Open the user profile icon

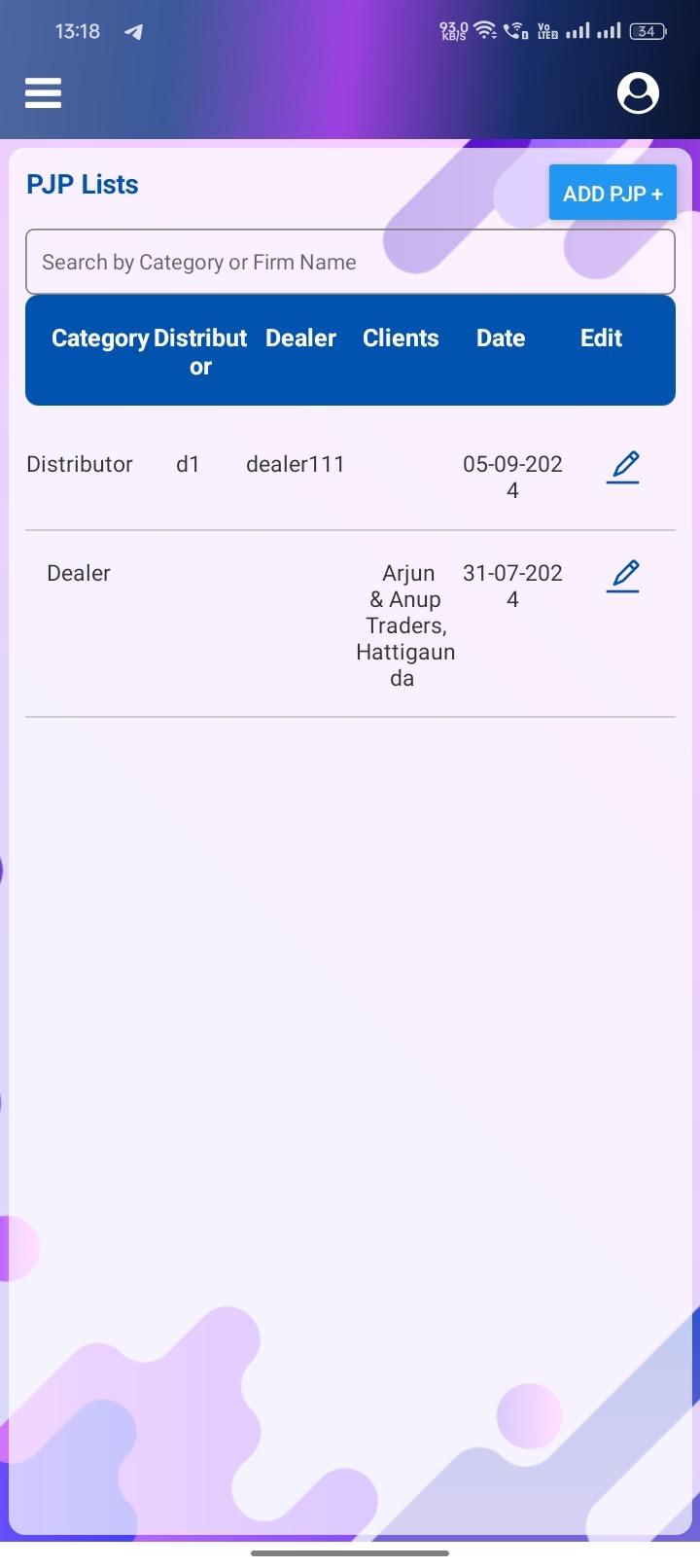tap(638, 93)
